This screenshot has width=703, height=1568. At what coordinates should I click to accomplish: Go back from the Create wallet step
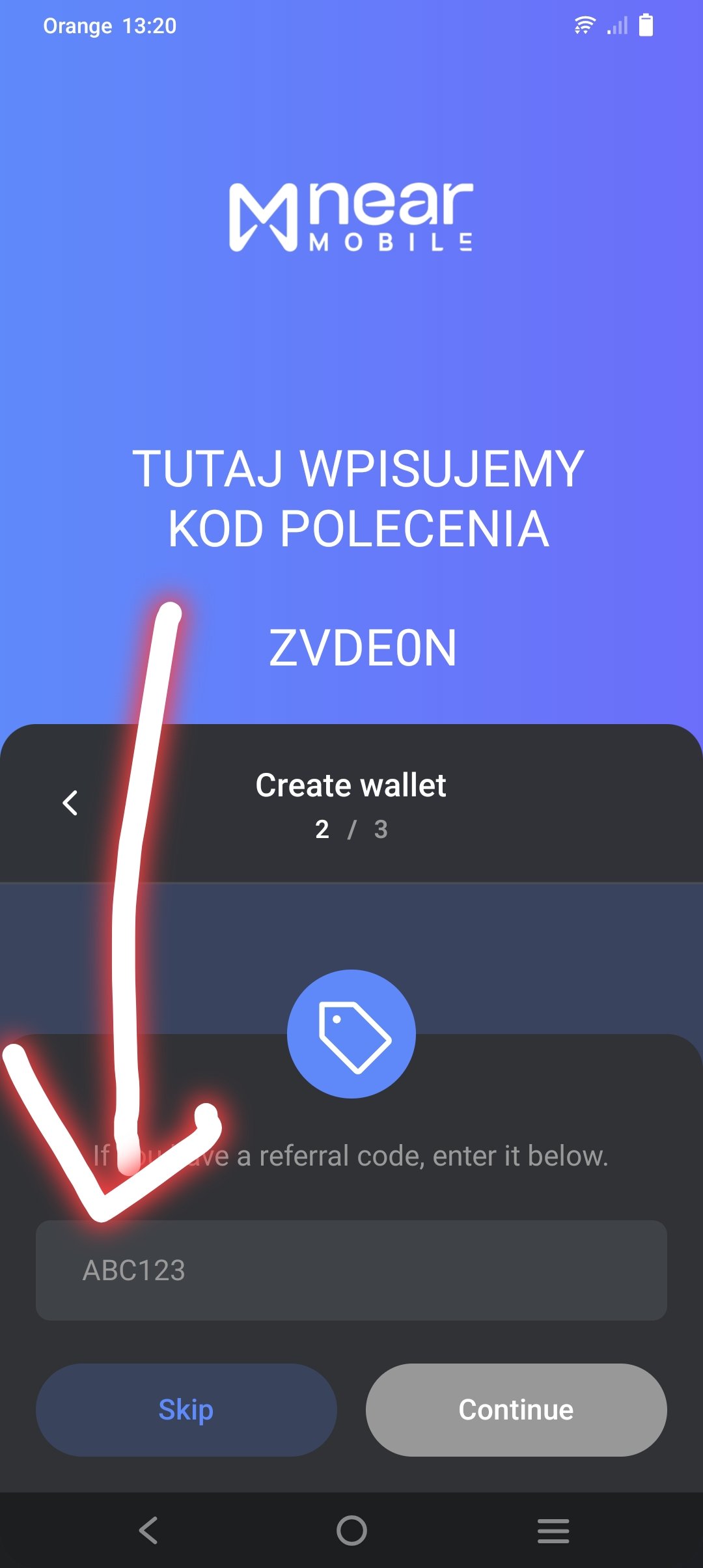pyautogui.click(x=70, y=803)
